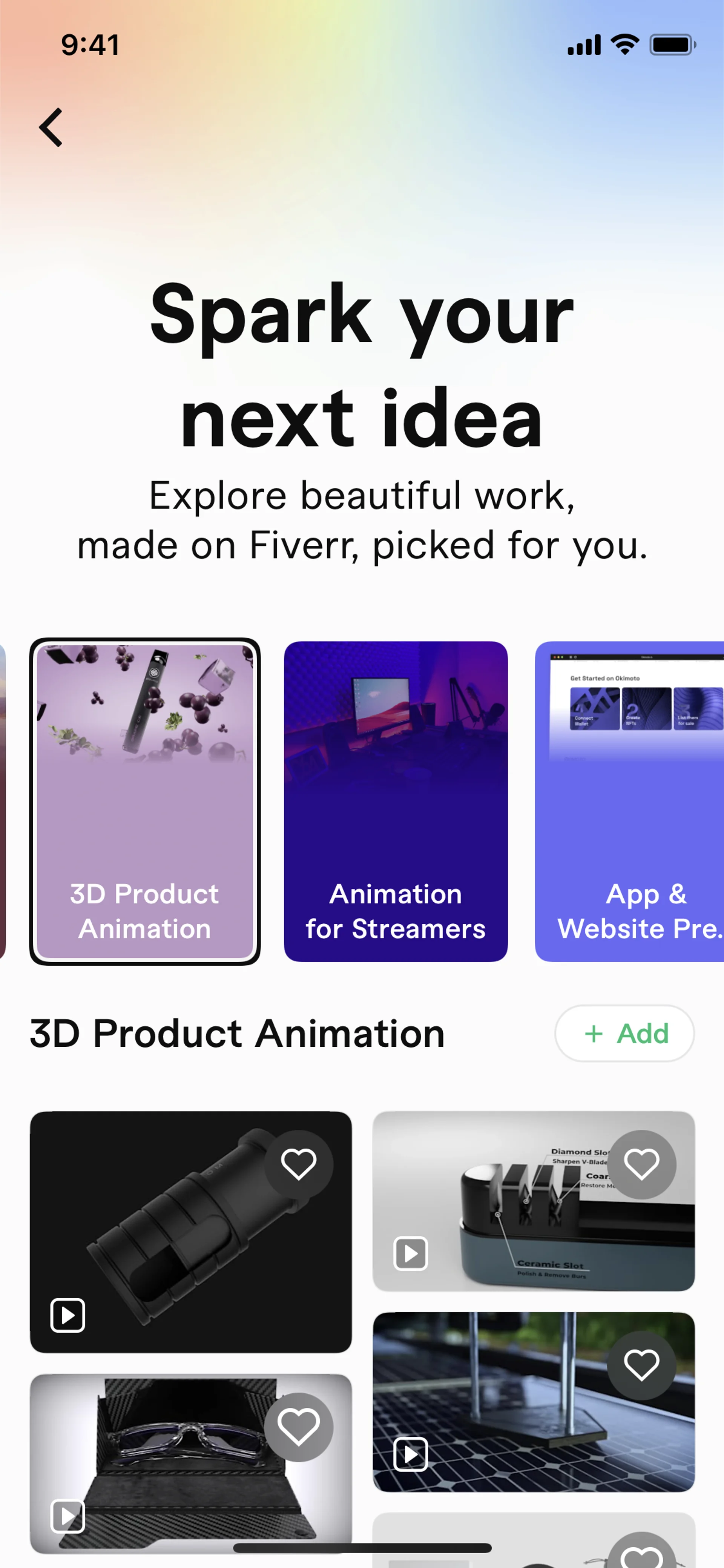
Task: Select Animation for Streamers category card
Action: click(x=396, y=801)
